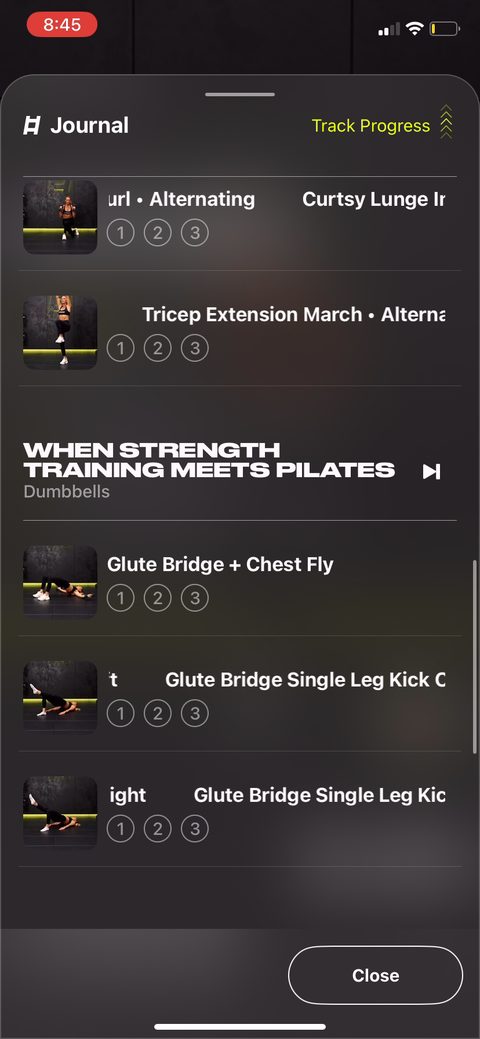This screenshot has width=480, height=1039.
Task: Mark set 3 for Glute Bridge + Chest Fly
Action: [195, 598]
